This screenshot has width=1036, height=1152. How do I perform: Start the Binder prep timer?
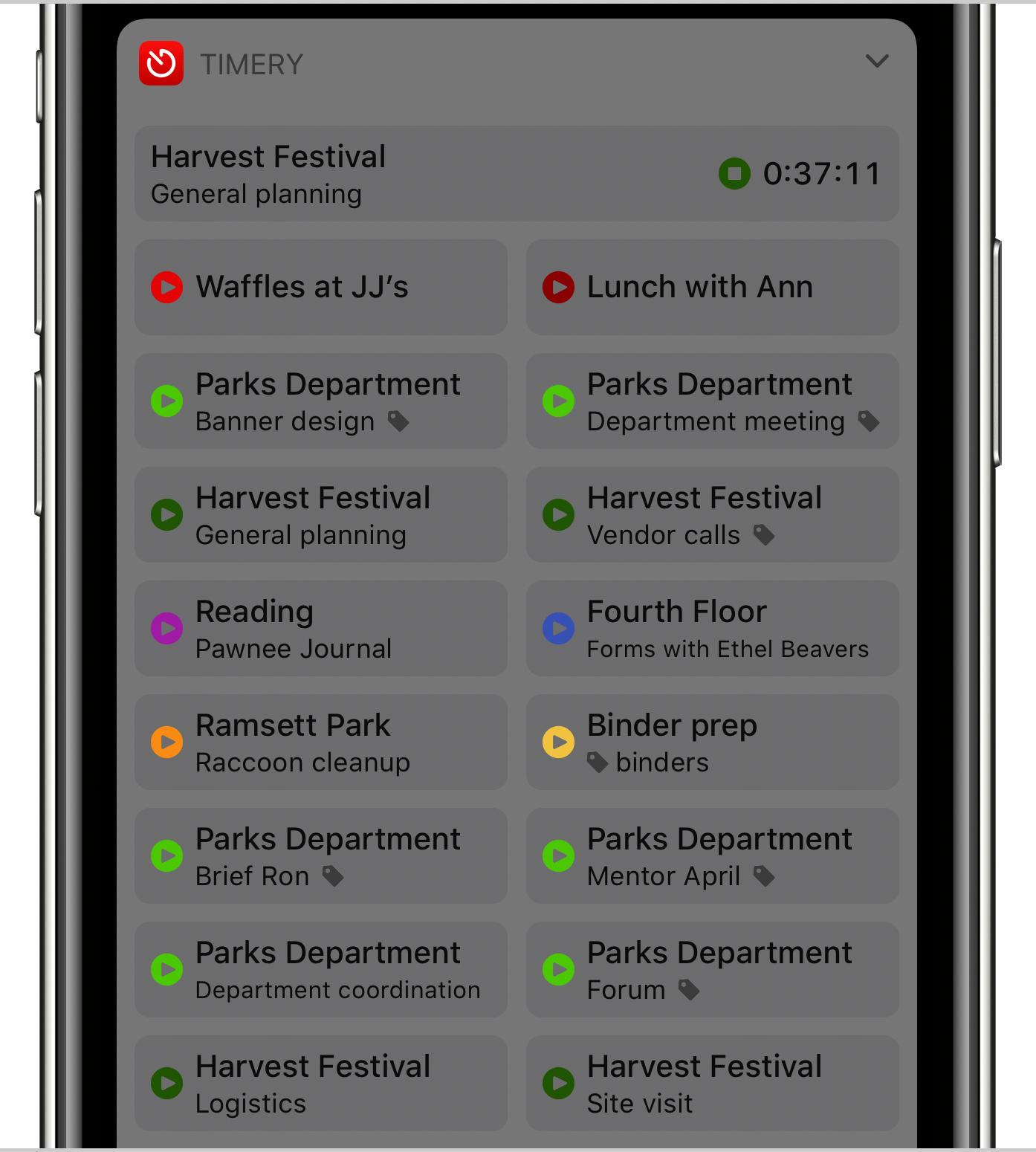click(x=559, y=742)
